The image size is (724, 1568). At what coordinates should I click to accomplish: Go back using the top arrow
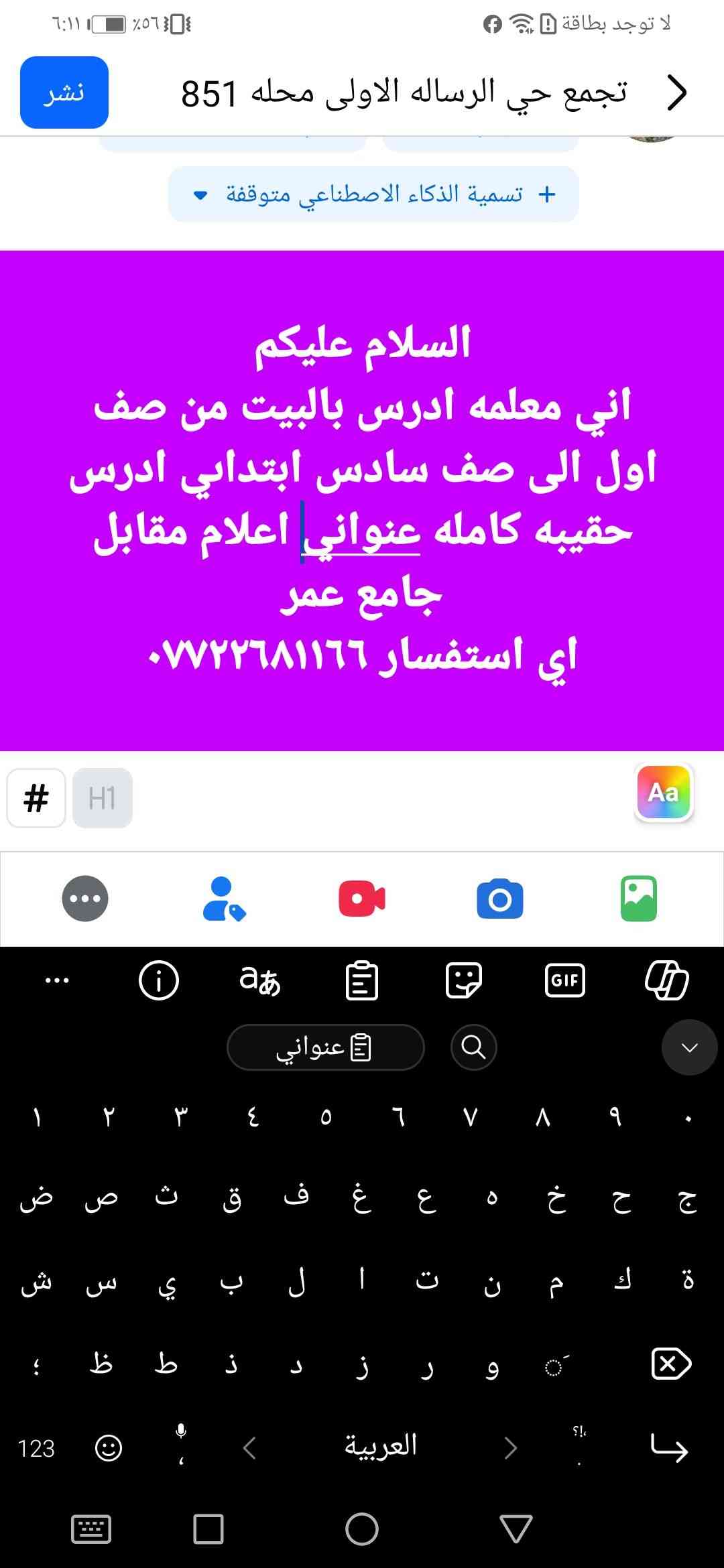pyautogui.click(x=677, y=92)
